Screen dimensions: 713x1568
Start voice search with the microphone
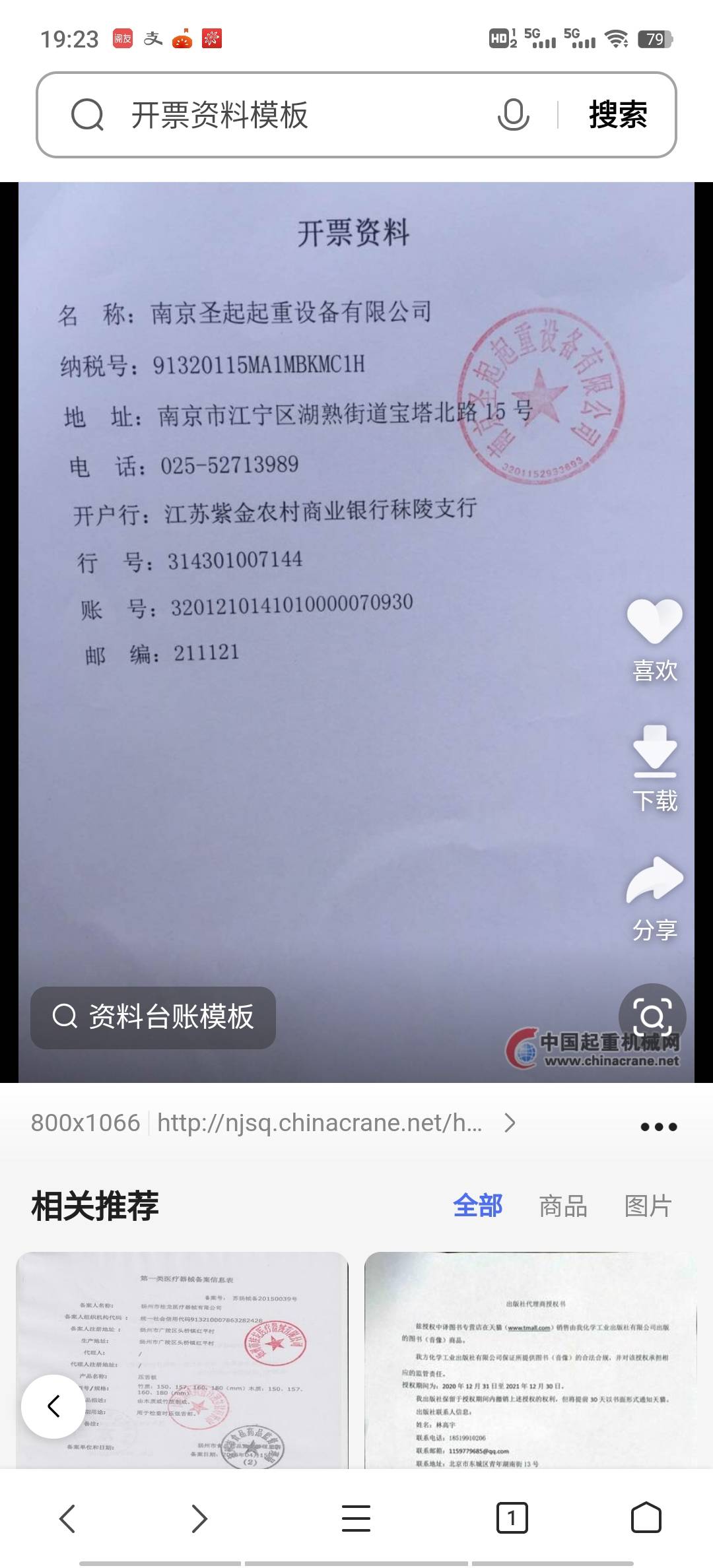pyautogui.click(x=513, y=115)
